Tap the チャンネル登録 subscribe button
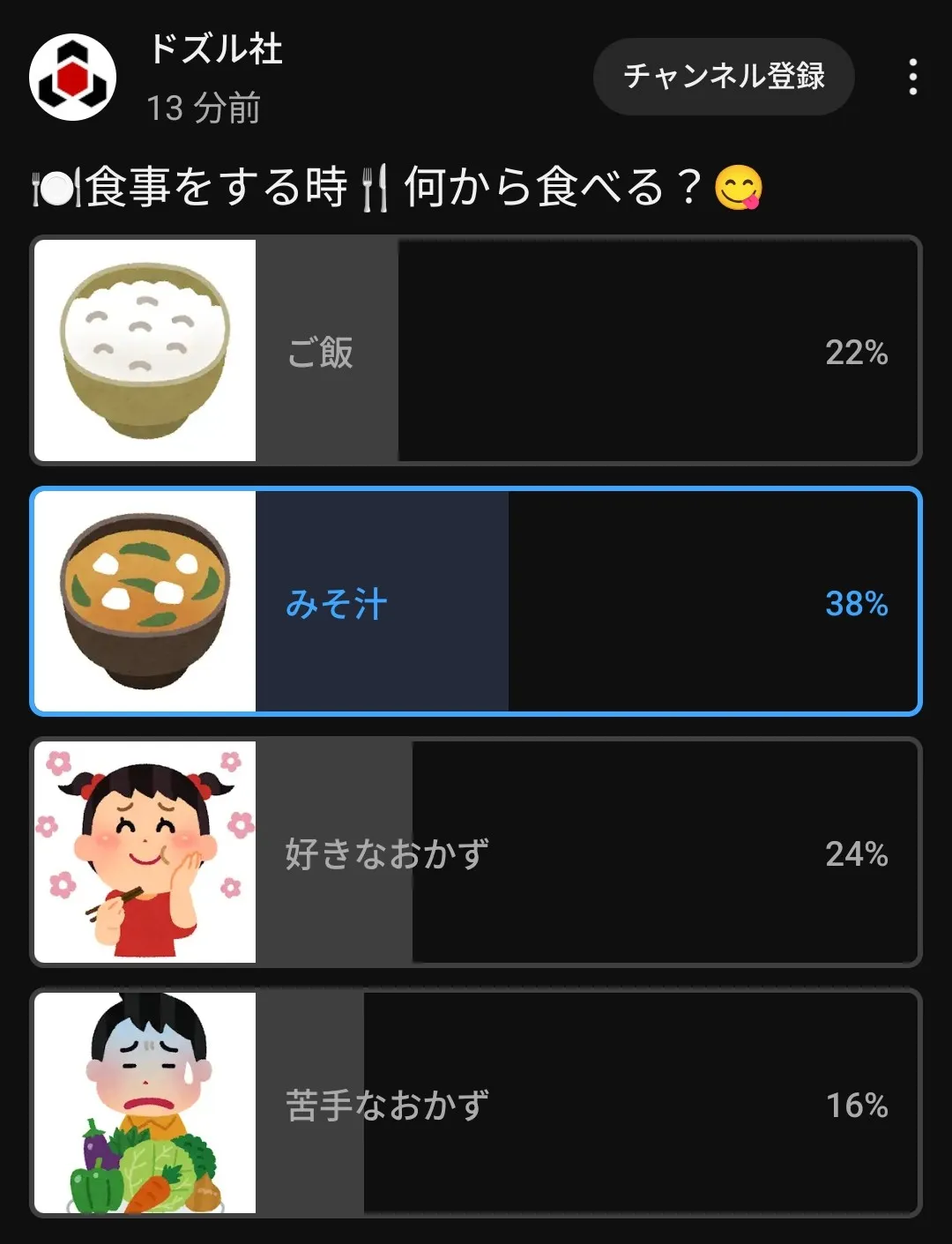The height and width of the screenshot is (1244, 952). click(x=724, y=77)
